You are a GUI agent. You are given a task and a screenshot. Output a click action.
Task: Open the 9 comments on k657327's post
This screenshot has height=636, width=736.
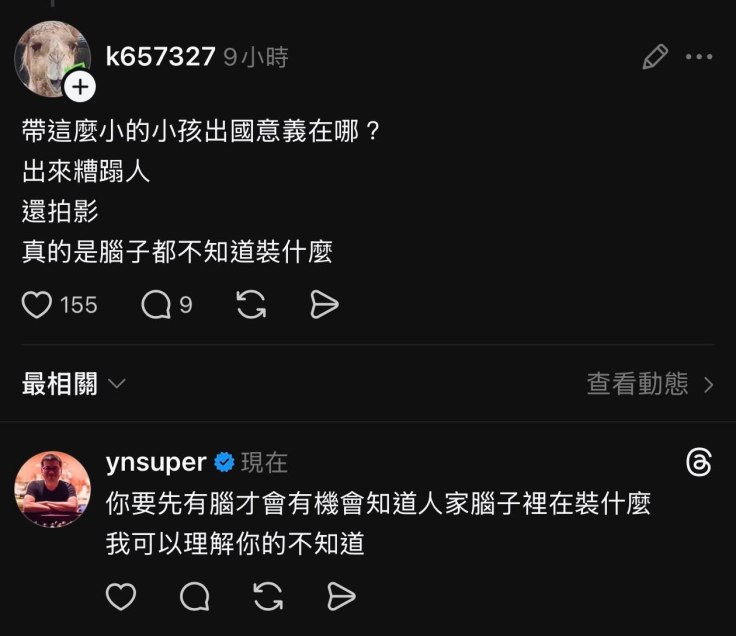pyautogui.click(x=157, y=305)
